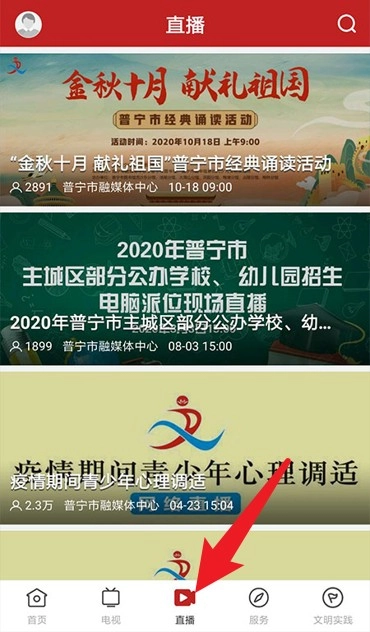Go to the 服务 tab

point(259,606)
